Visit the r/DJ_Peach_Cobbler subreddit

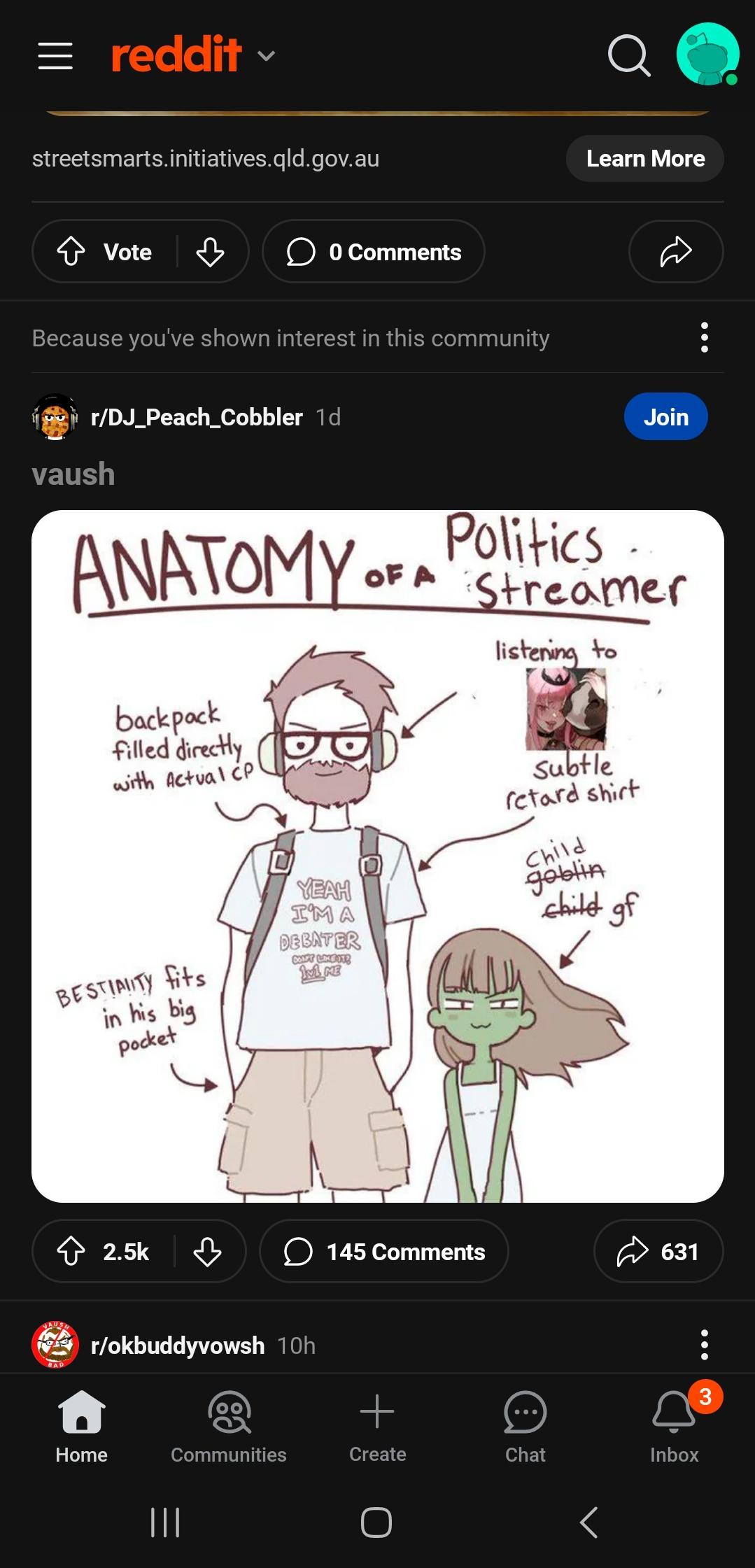coord(196,418)
